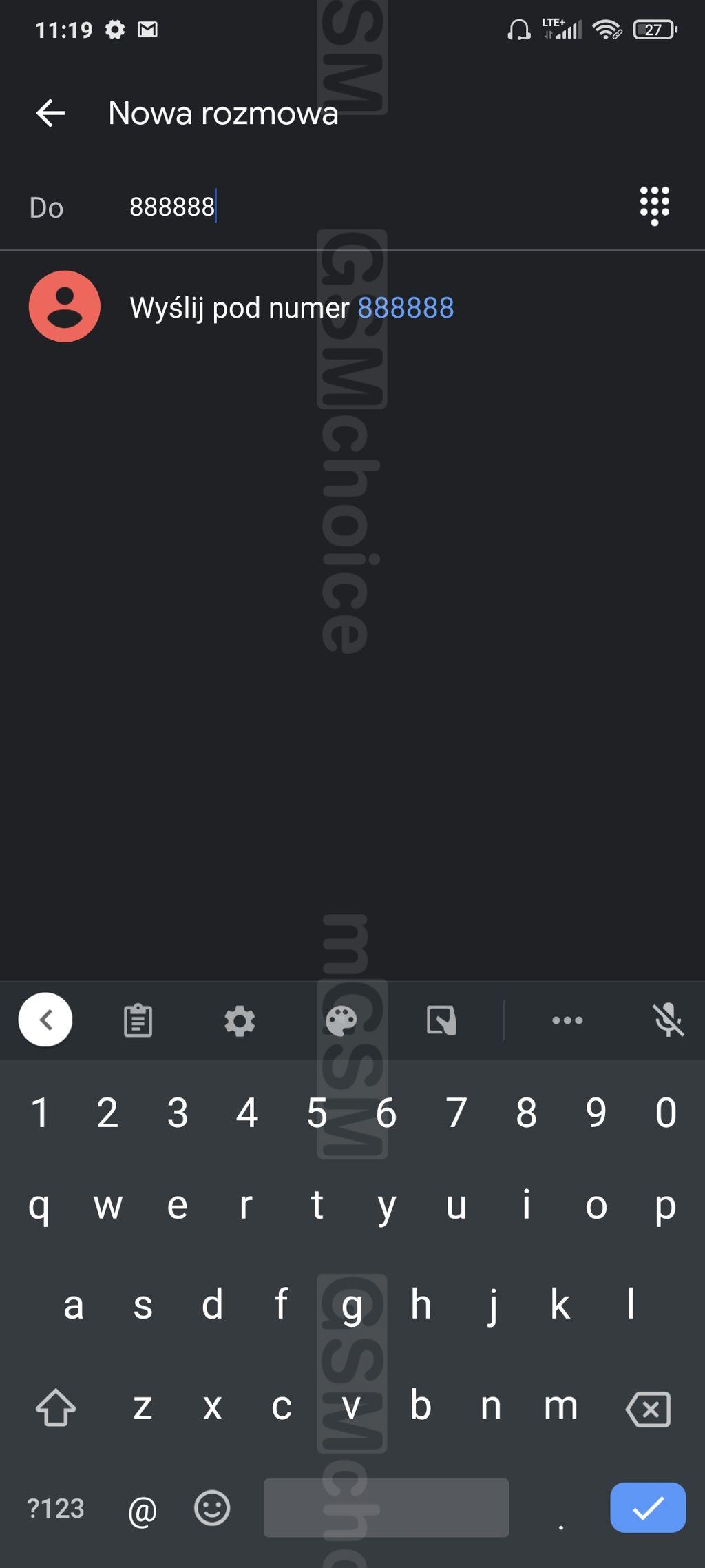Tap the space bar

(x=386, y=1507)
